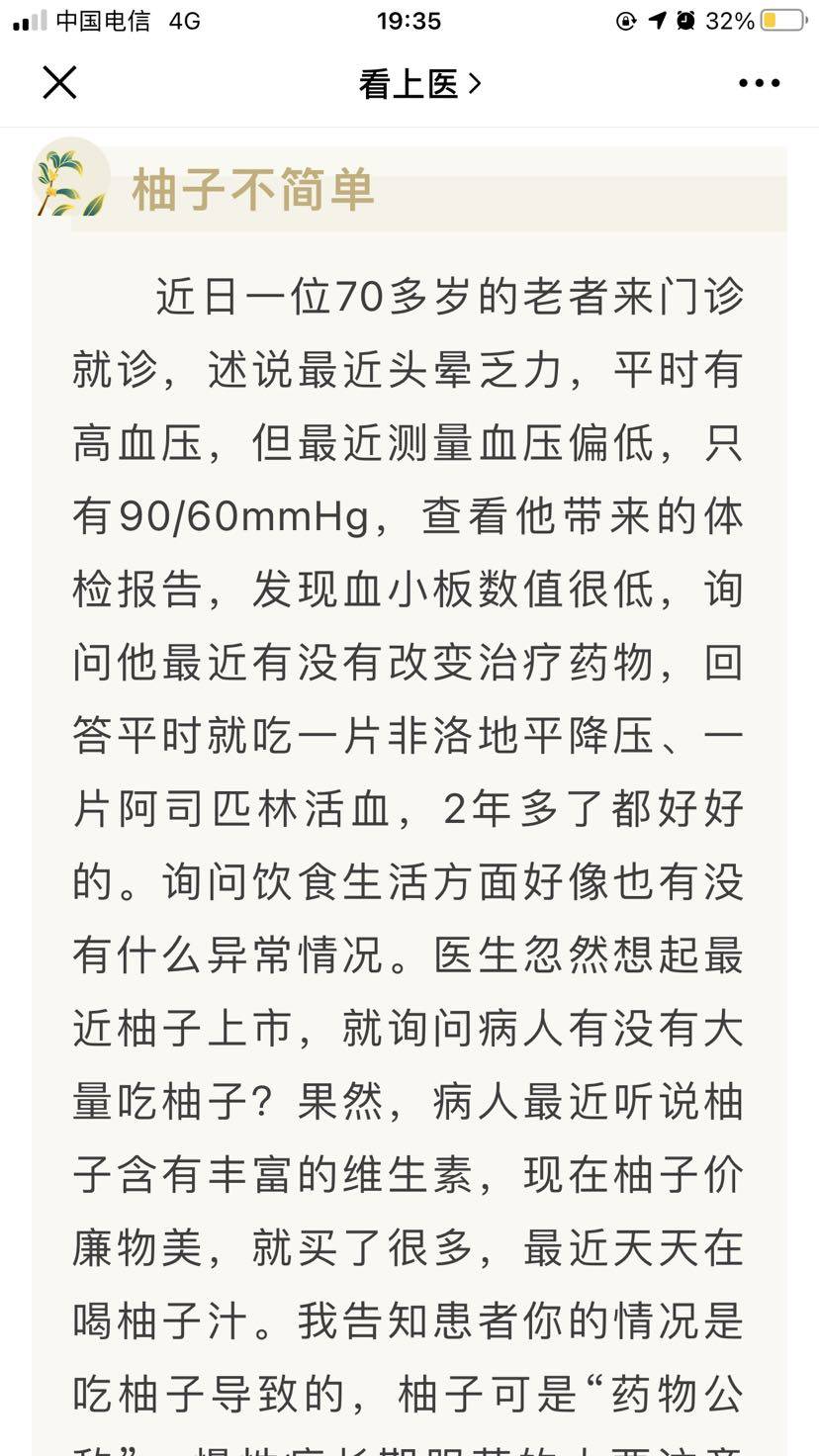819x1456 pixels.
Task: Close the article page
Action: 59,83
